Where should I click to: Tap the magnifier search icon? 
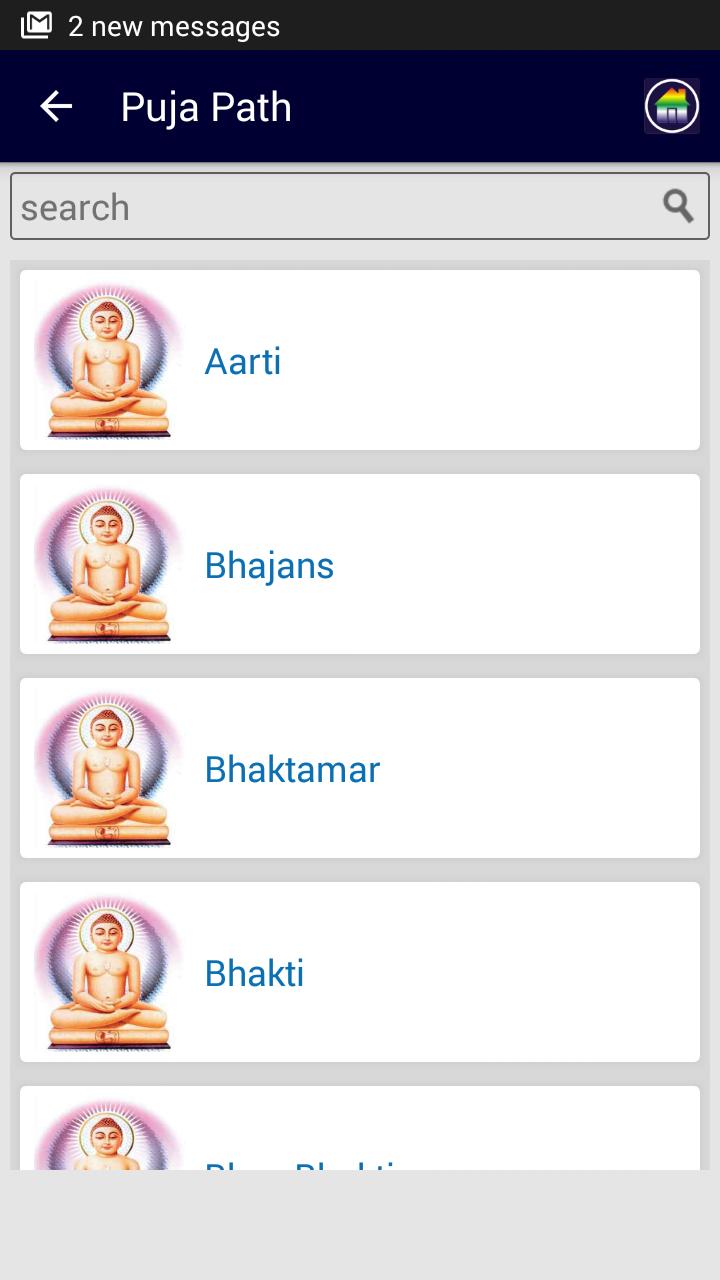[x=678, y=206]
